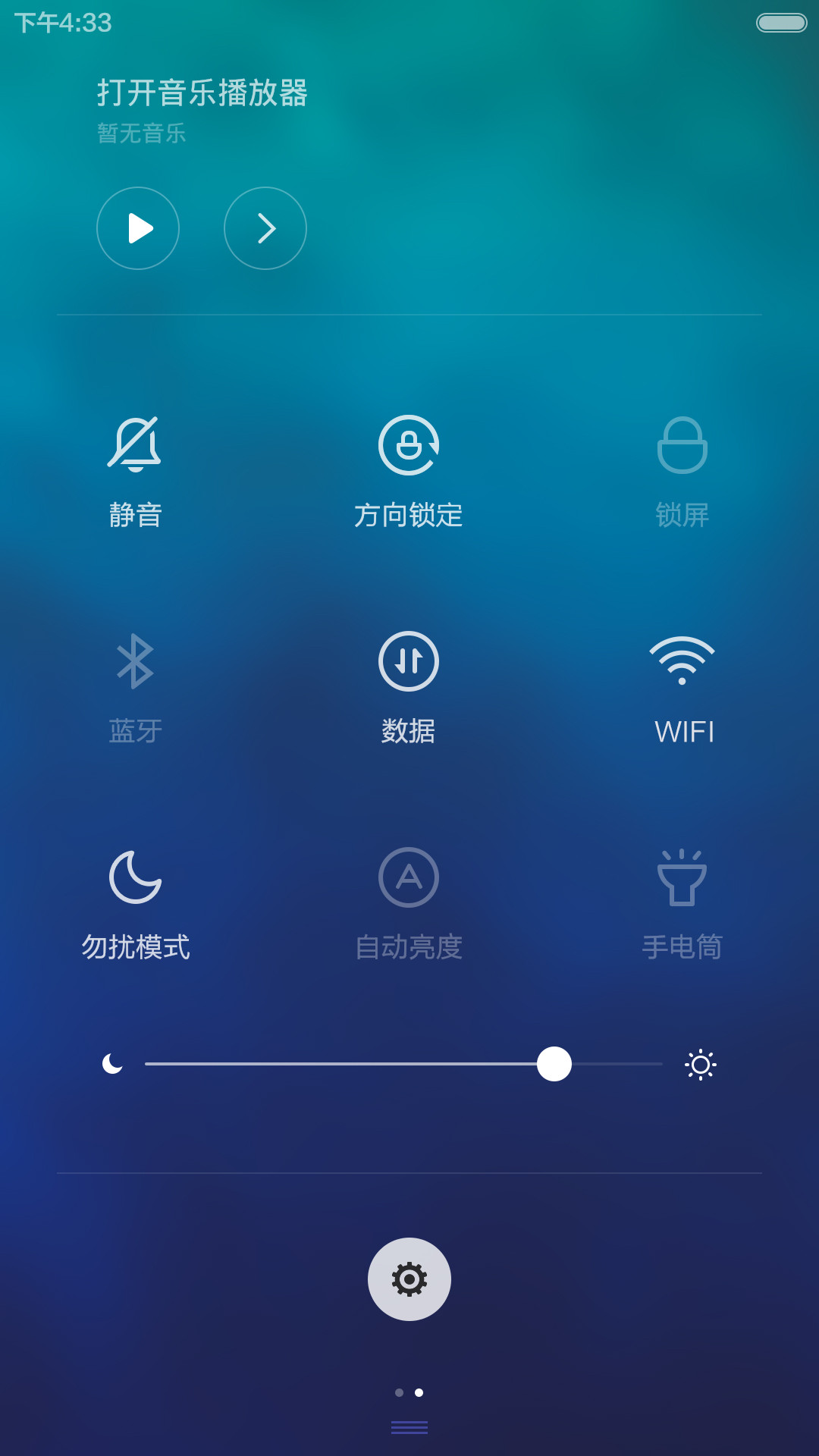Toggle the 静音 silent mode
Image resolution: width=819 pixels, height=1456 pixels.
[x=135, y=472]
